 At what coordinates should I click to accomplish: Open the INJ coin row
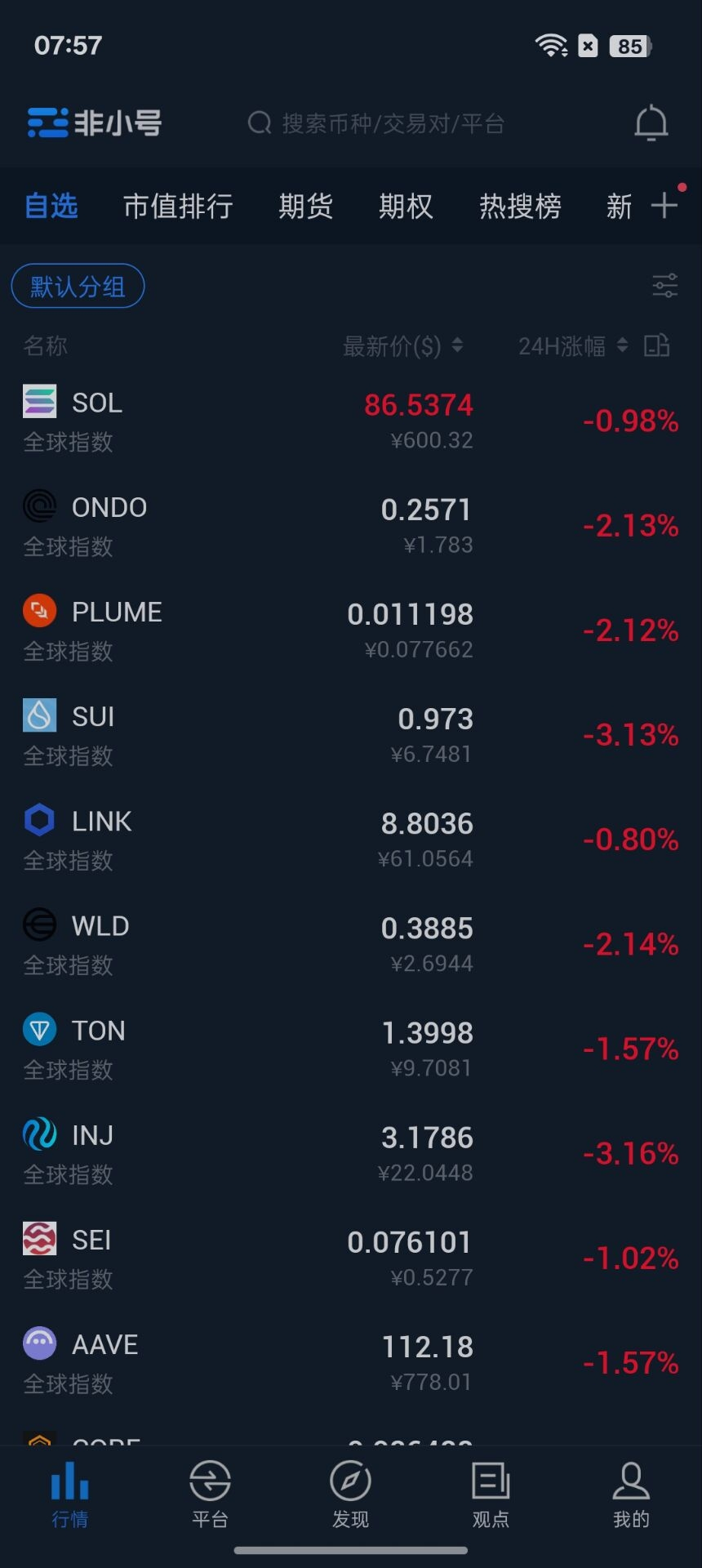pos(351,1153)
